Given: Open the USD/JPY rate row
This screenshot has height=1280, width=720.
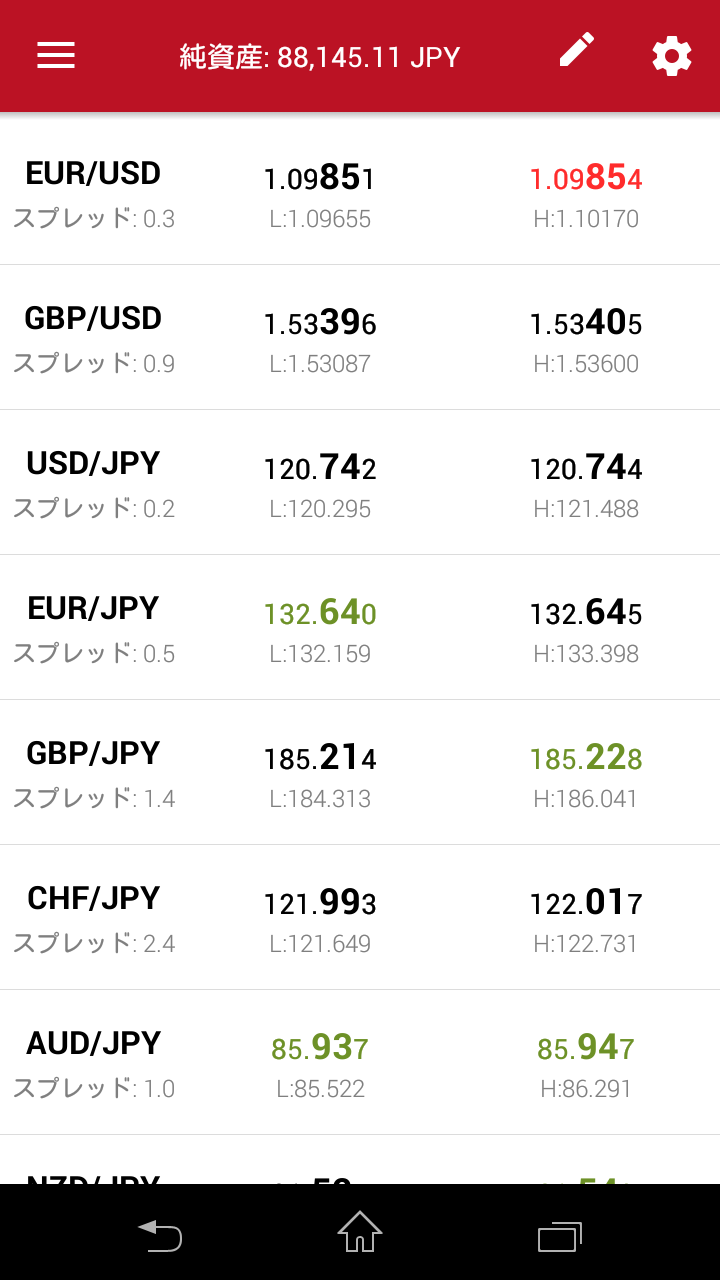Looking at the screenshot, I should [360, 482].
